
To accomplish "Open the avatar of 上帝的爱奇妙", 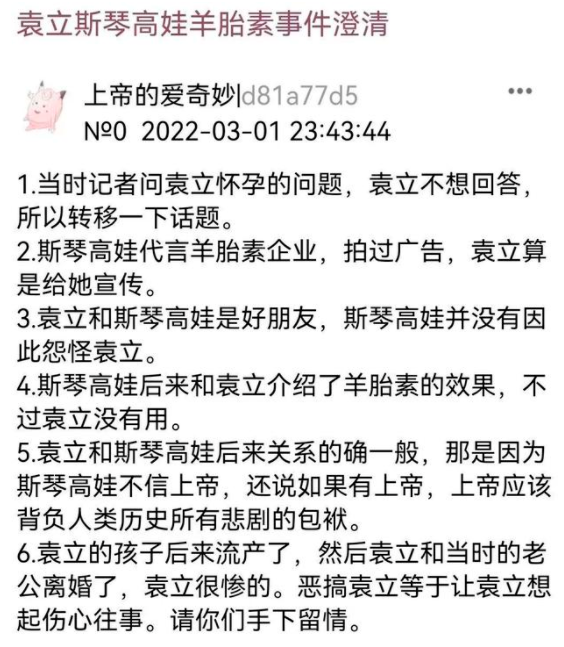I will [45, 106].
